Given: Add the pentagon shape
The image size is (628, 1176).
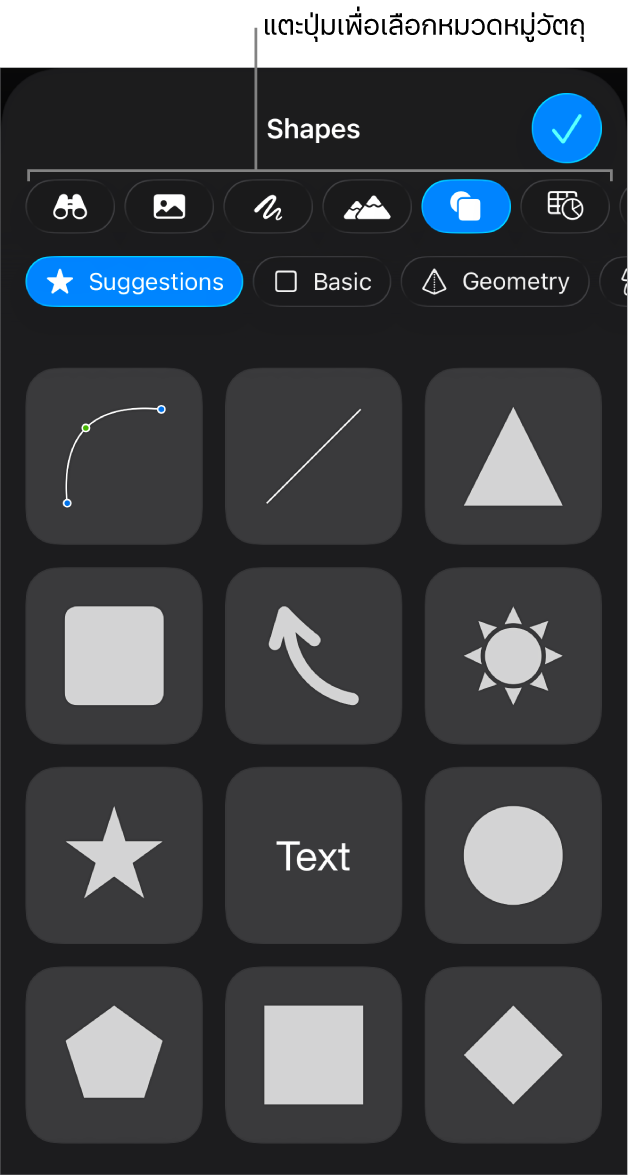Looking at the screenshot, I should [x=114, y=1055].
